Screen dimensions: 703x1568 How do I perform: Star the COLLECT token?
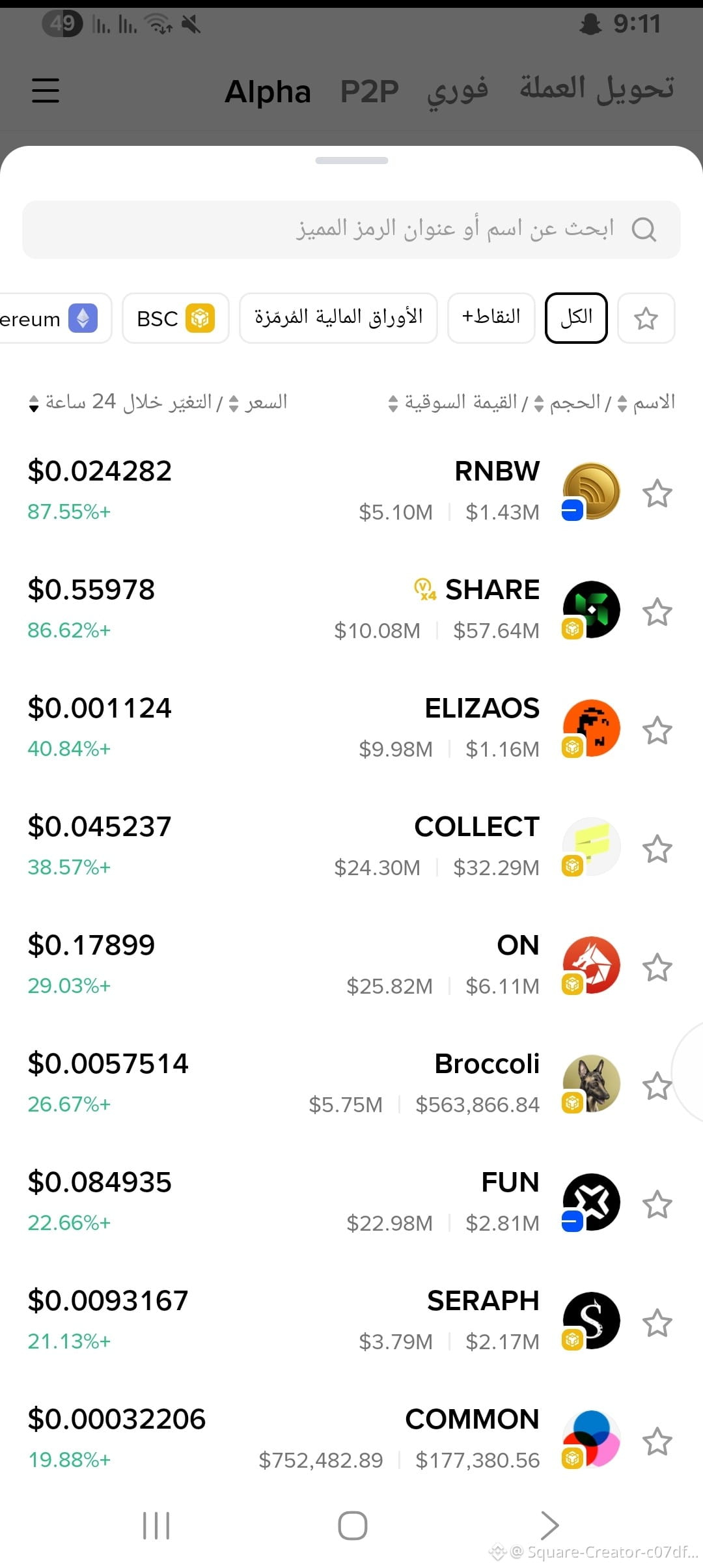point(657,848)
